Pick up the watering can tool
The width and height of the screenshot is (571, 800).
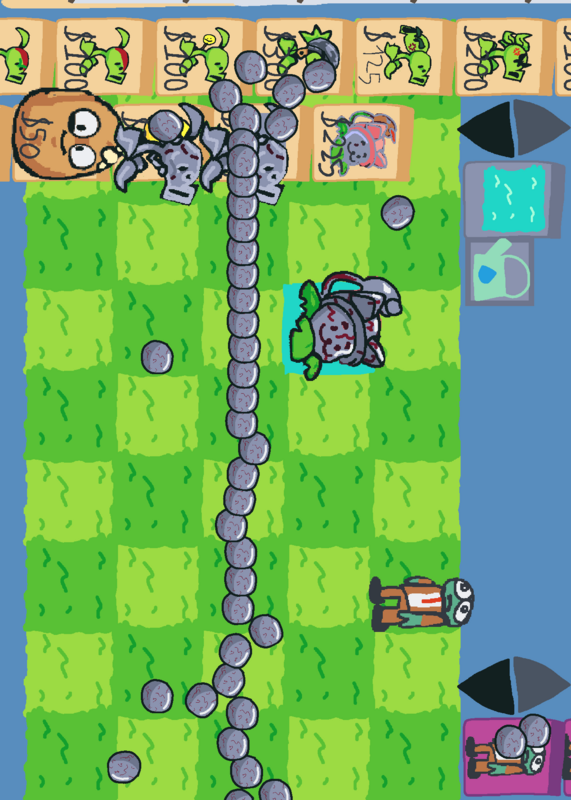(x=500, y=272)
